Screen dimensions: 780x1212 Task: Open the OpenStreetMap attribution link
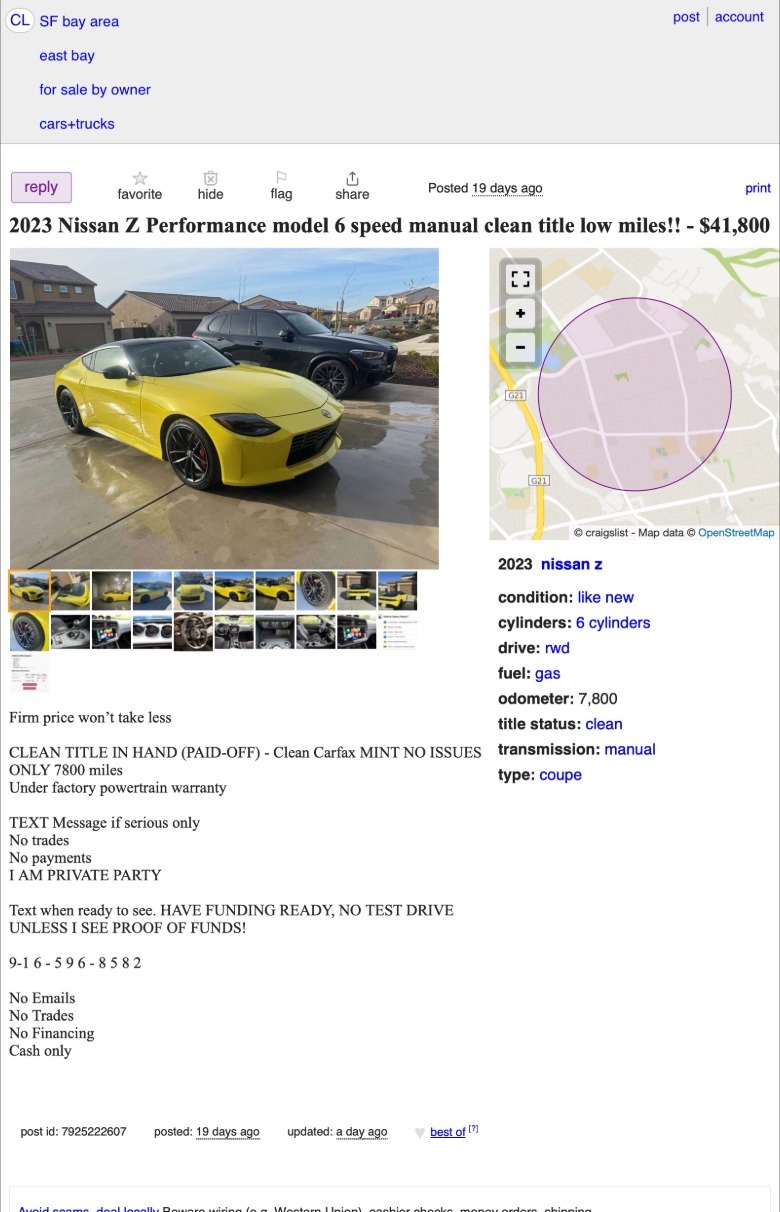pos(736,533)
